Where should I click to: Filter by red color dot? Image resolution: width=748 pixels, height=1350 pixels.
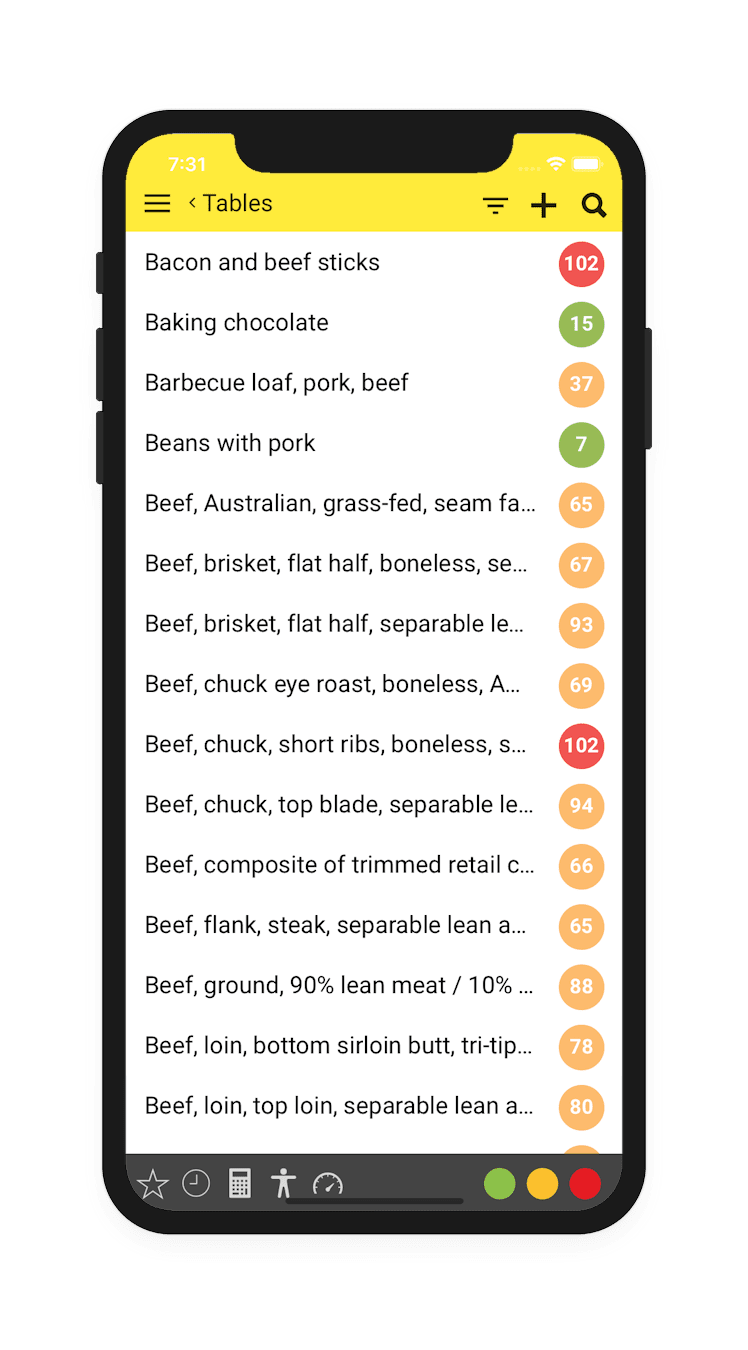pyautogui.click(x=585, y=1184)
